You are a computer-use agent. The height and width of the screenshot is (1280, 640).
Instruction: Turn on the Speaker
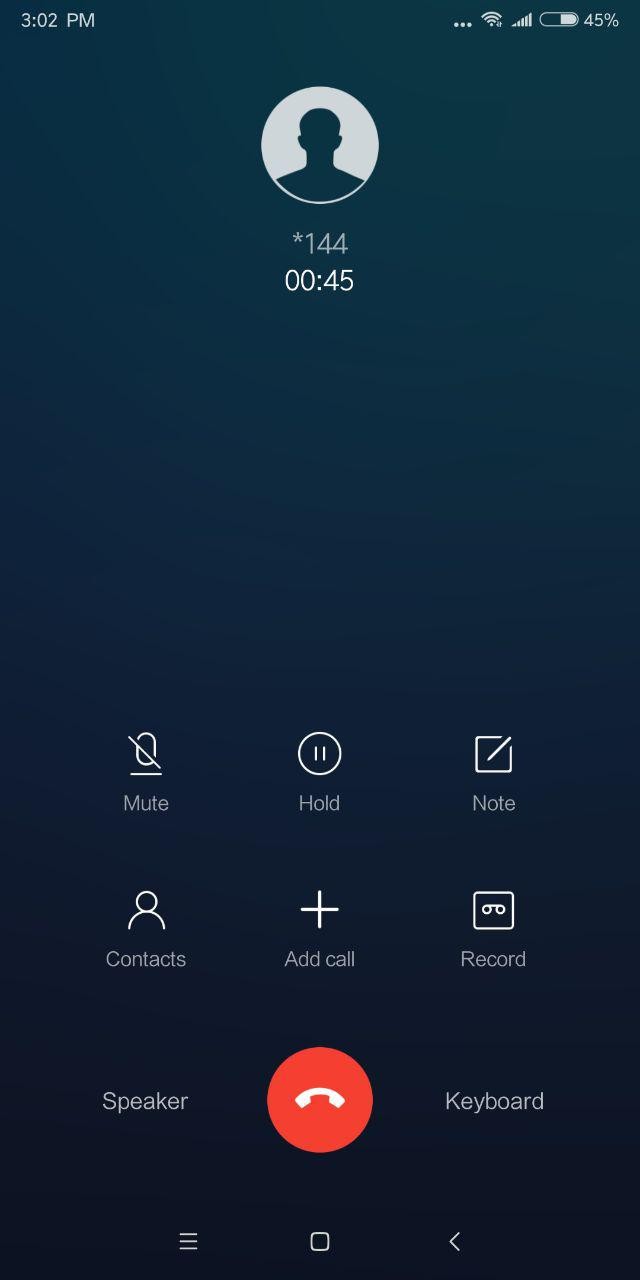(145, 1101)
